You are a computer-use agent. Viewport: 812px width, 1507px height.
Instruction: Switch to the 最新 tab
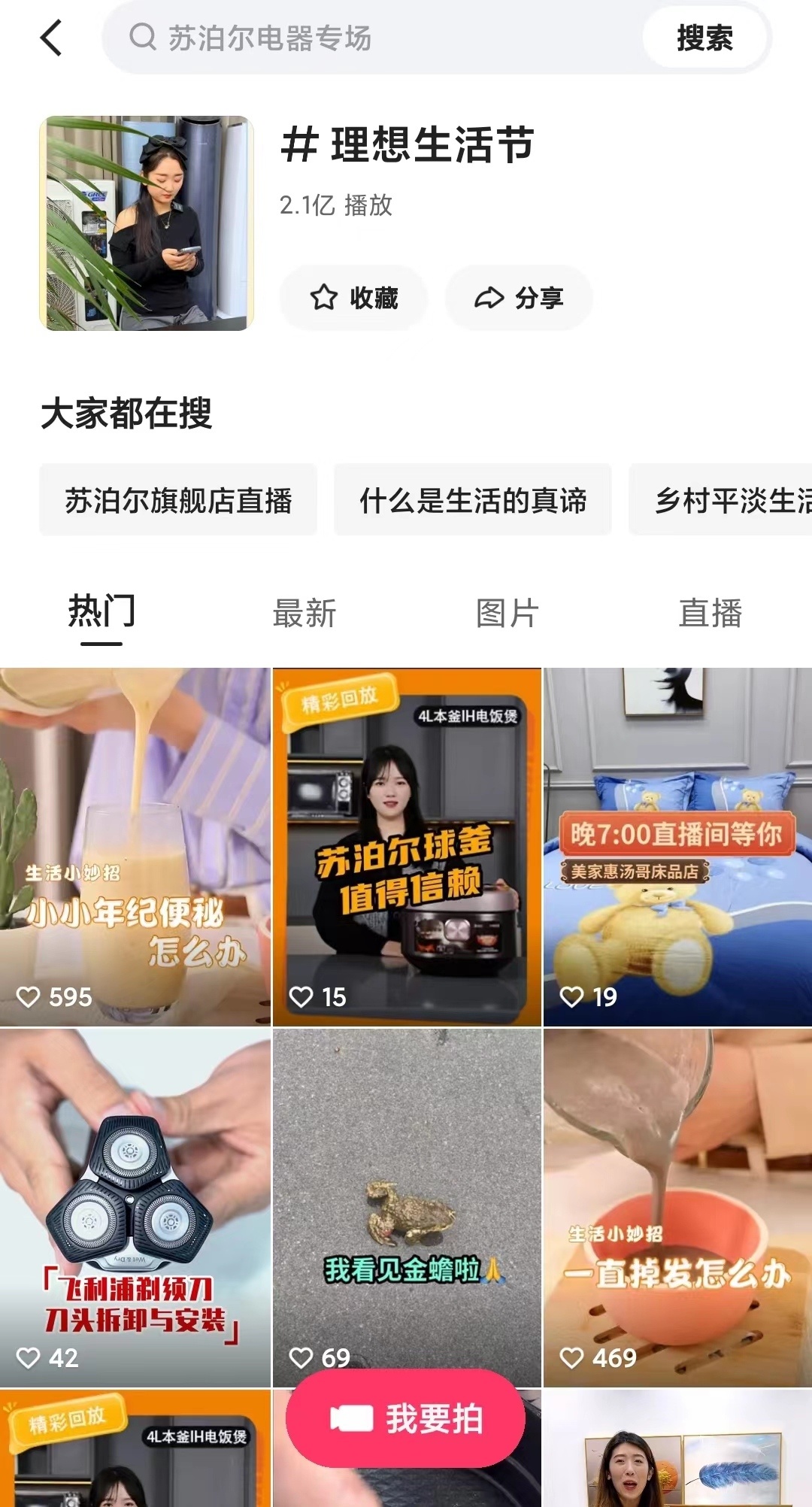pos(304,613)
